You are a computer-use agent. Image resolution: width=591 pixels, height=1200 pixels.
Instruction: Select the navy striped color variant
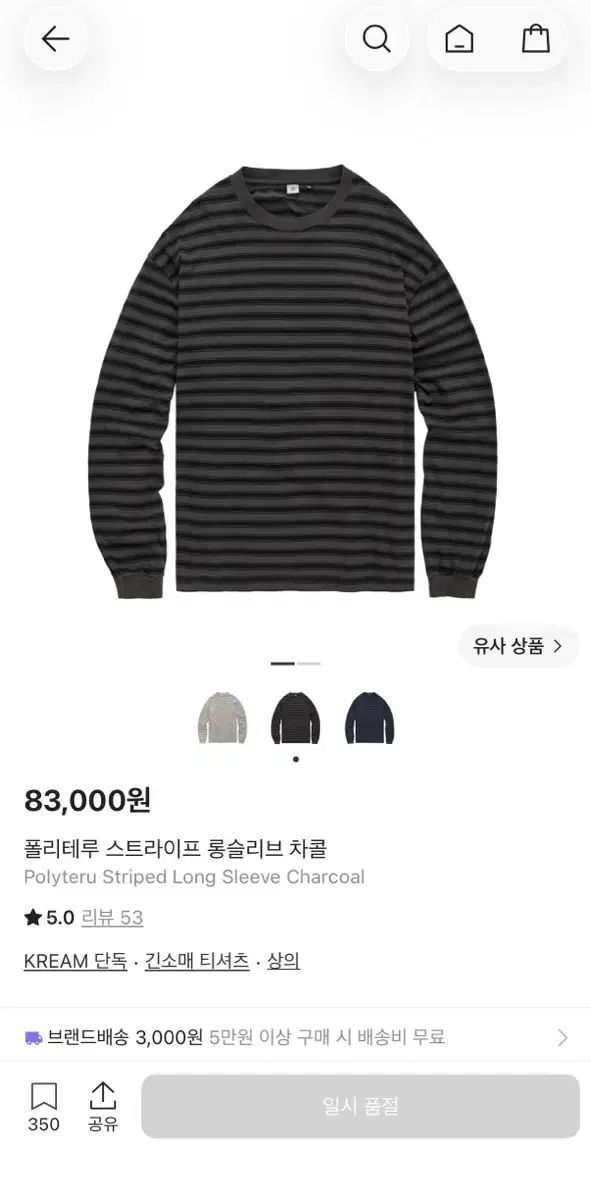coord(370,717)
